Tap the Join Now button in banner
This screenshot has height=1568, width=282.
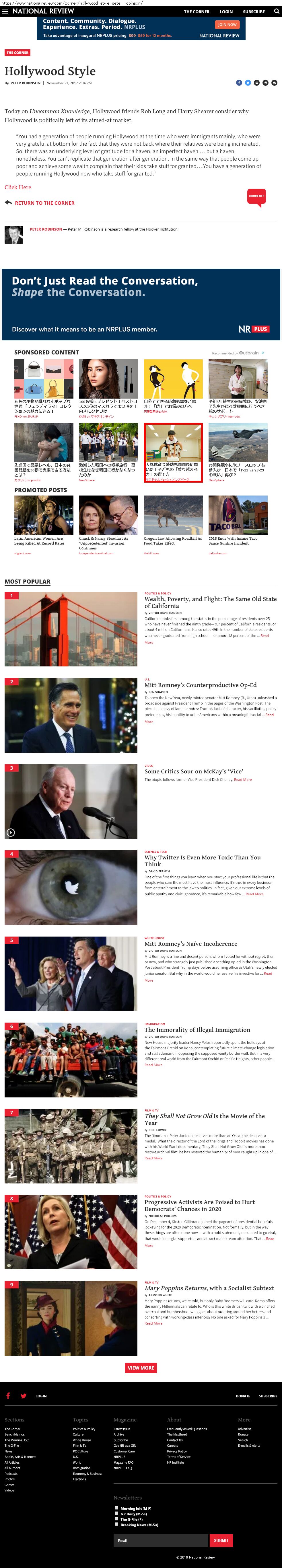coord(227,24)
